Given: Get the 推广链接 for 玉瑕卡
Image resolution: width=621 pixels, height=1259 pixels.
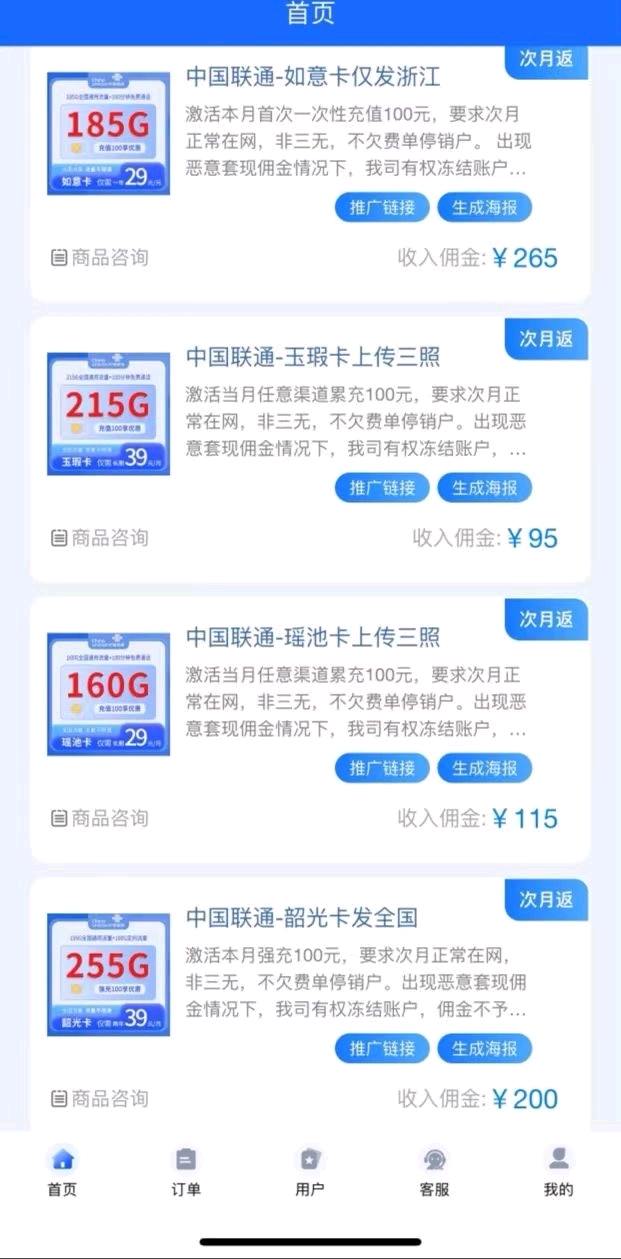Looking at the screenshot, I should (x=382, y=488).
